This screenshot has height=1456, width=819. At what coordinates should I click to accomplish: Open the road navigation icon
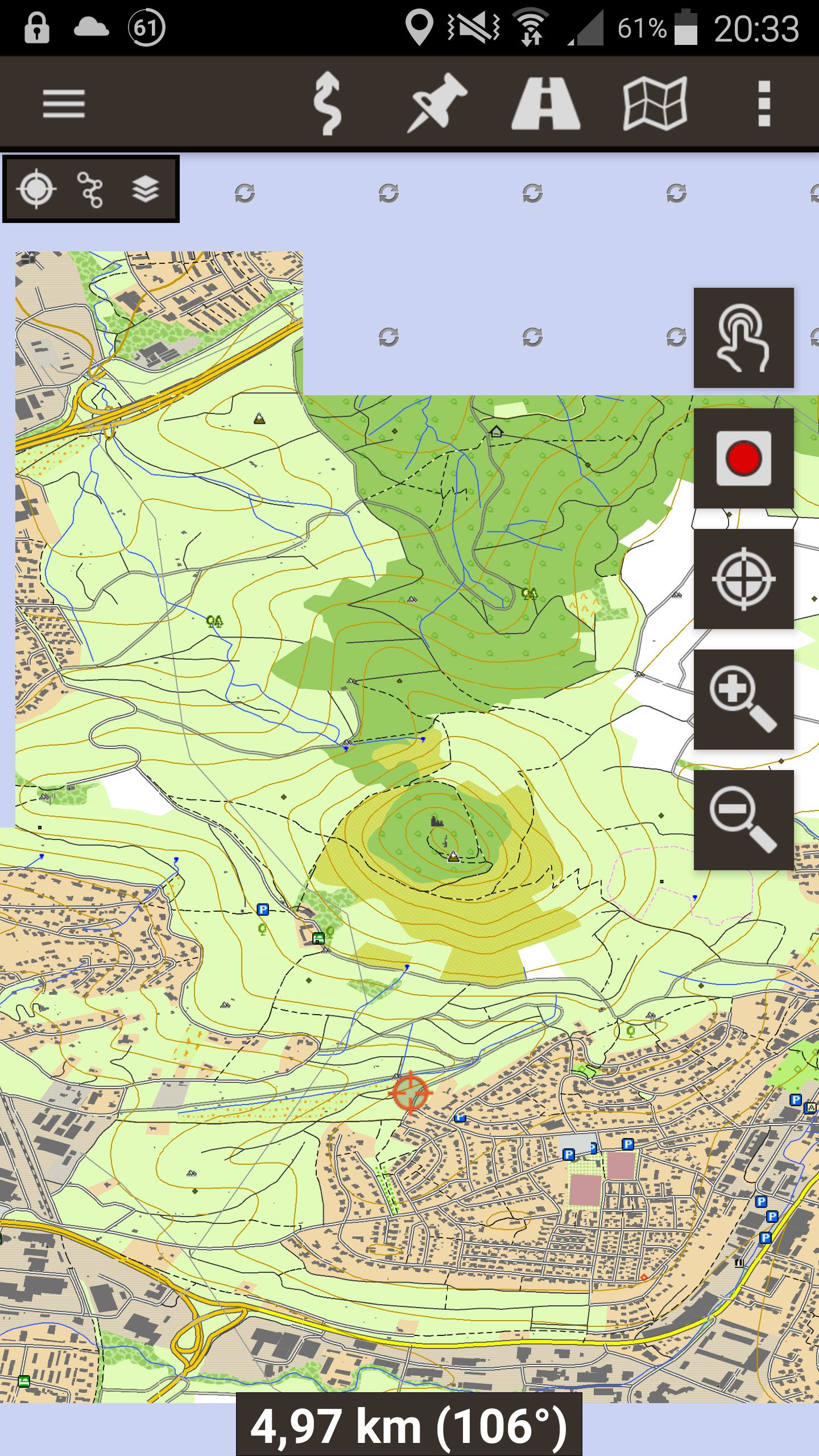[x=546, y=104]
